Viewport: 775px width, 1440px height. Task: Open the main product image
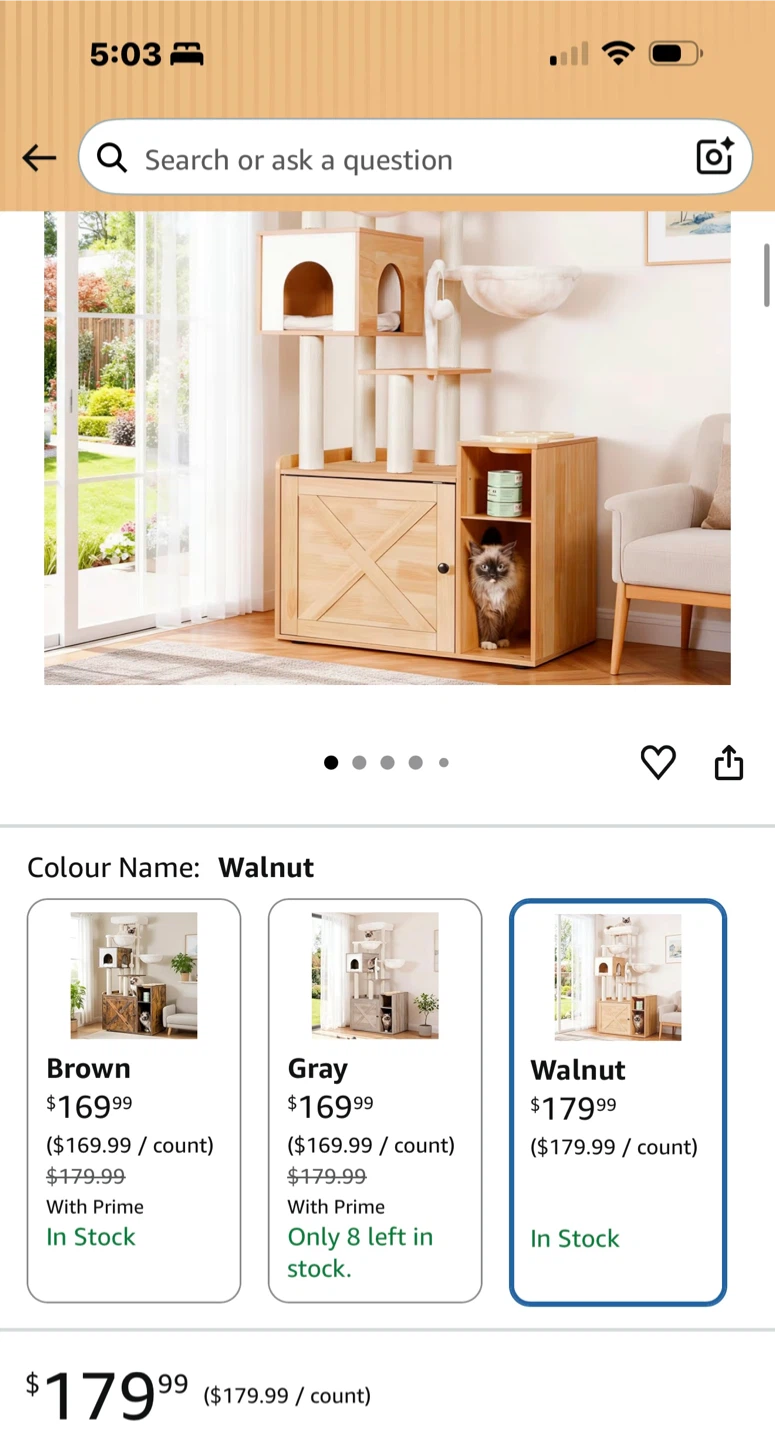[x=387, y=447]
